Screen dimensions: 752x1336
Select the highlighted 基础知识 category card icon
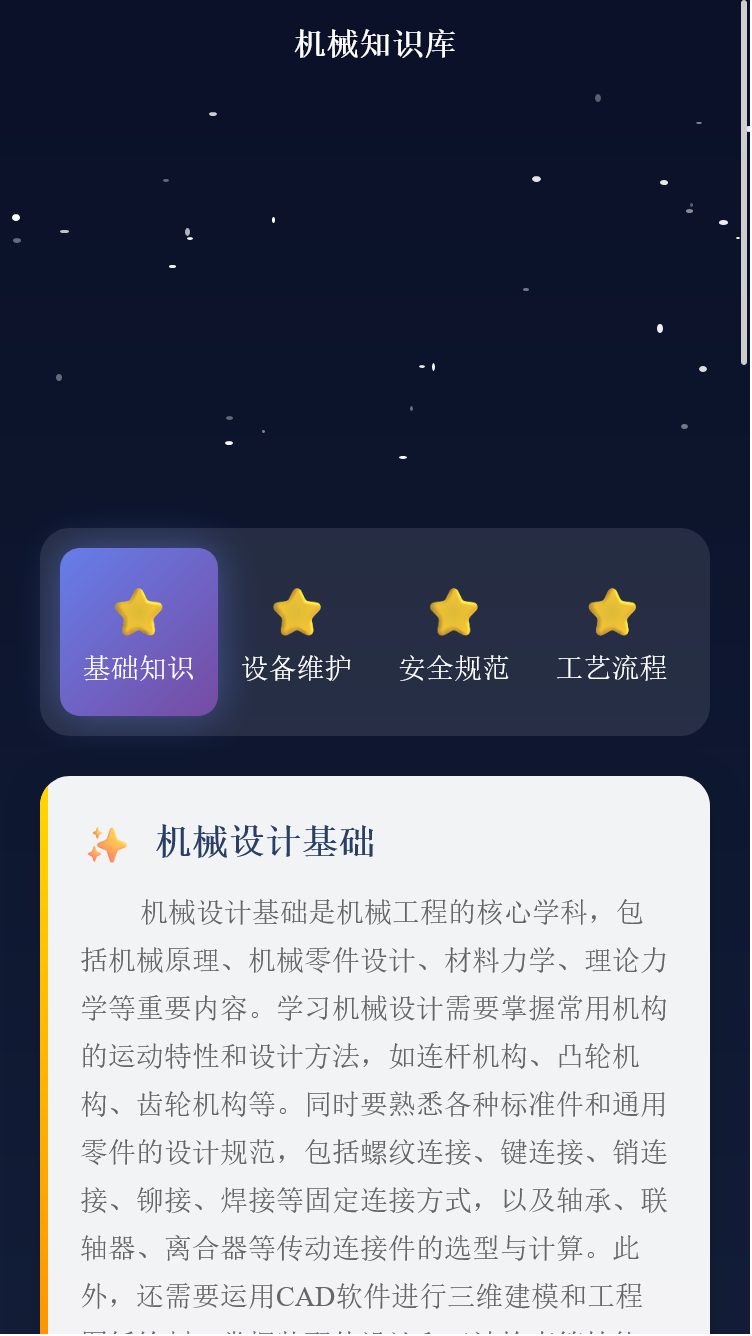138,610
